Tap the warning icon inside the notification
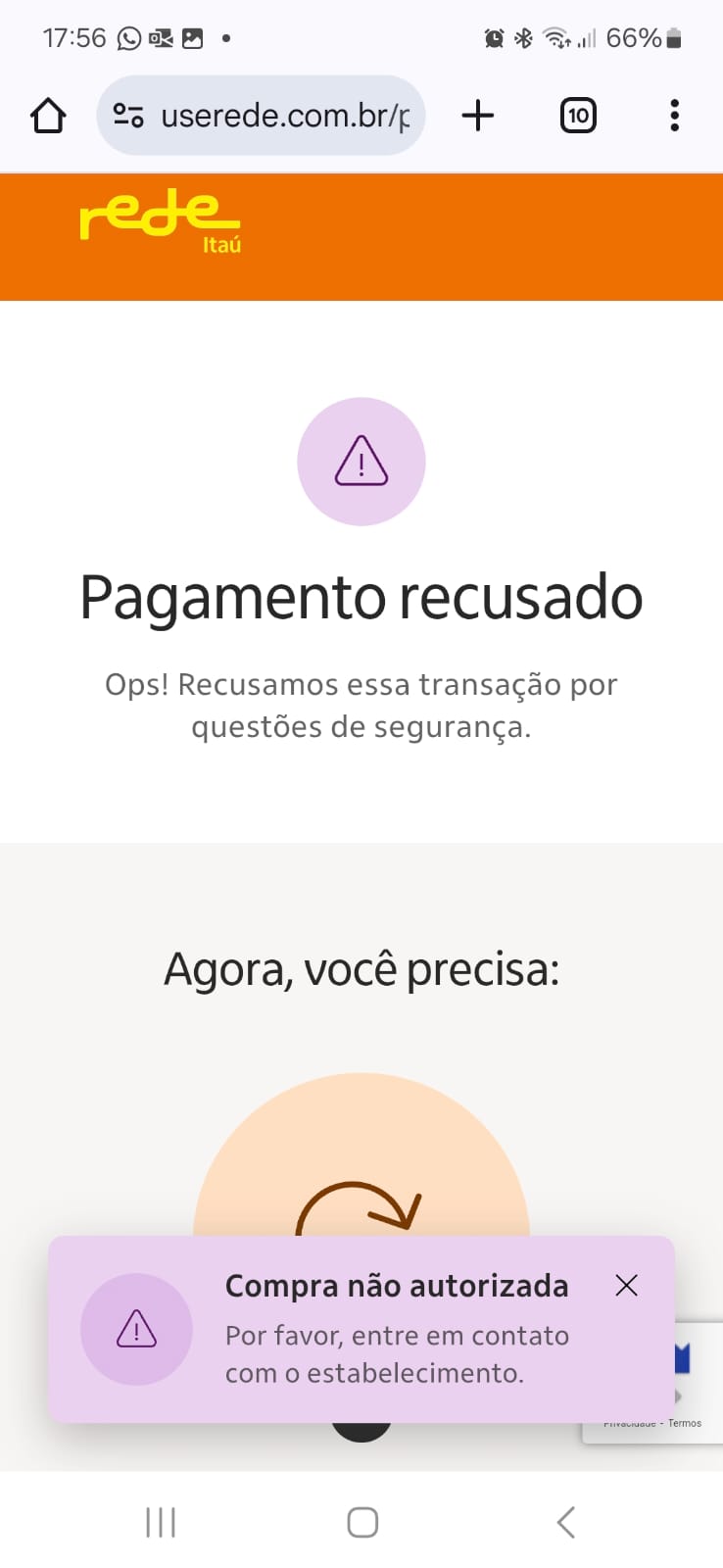The width and height of the screenshot is (723, 1568). [x=136, y=1330]
